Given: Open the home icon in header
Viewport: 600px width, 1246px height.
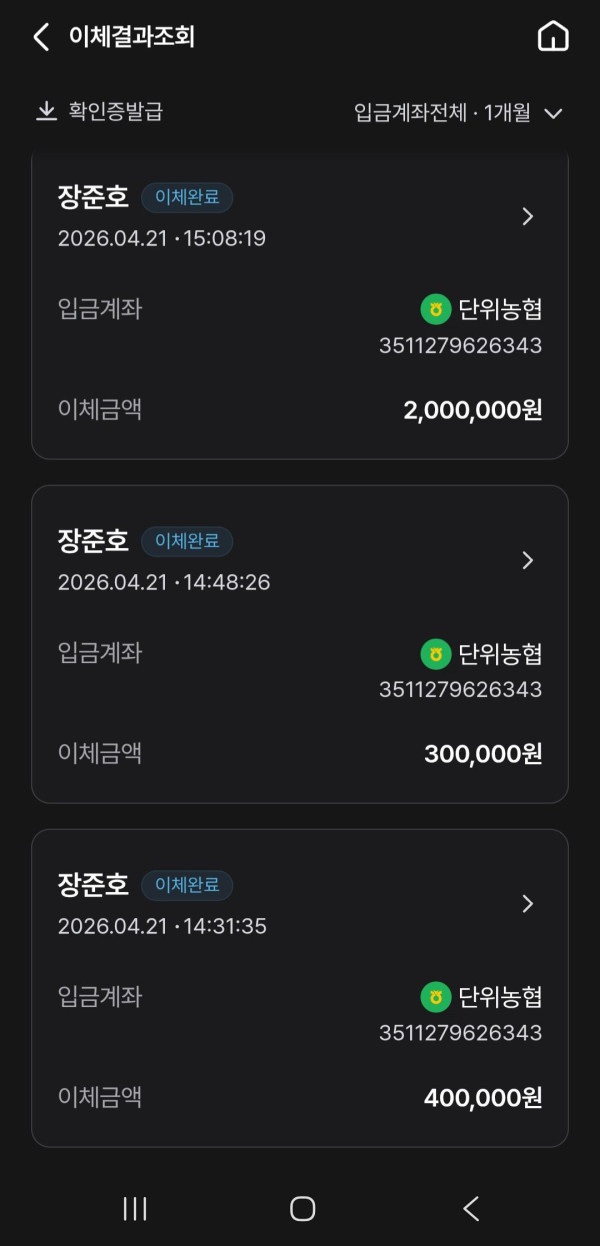Looking at the screenshot, I should tap(553, 38).
